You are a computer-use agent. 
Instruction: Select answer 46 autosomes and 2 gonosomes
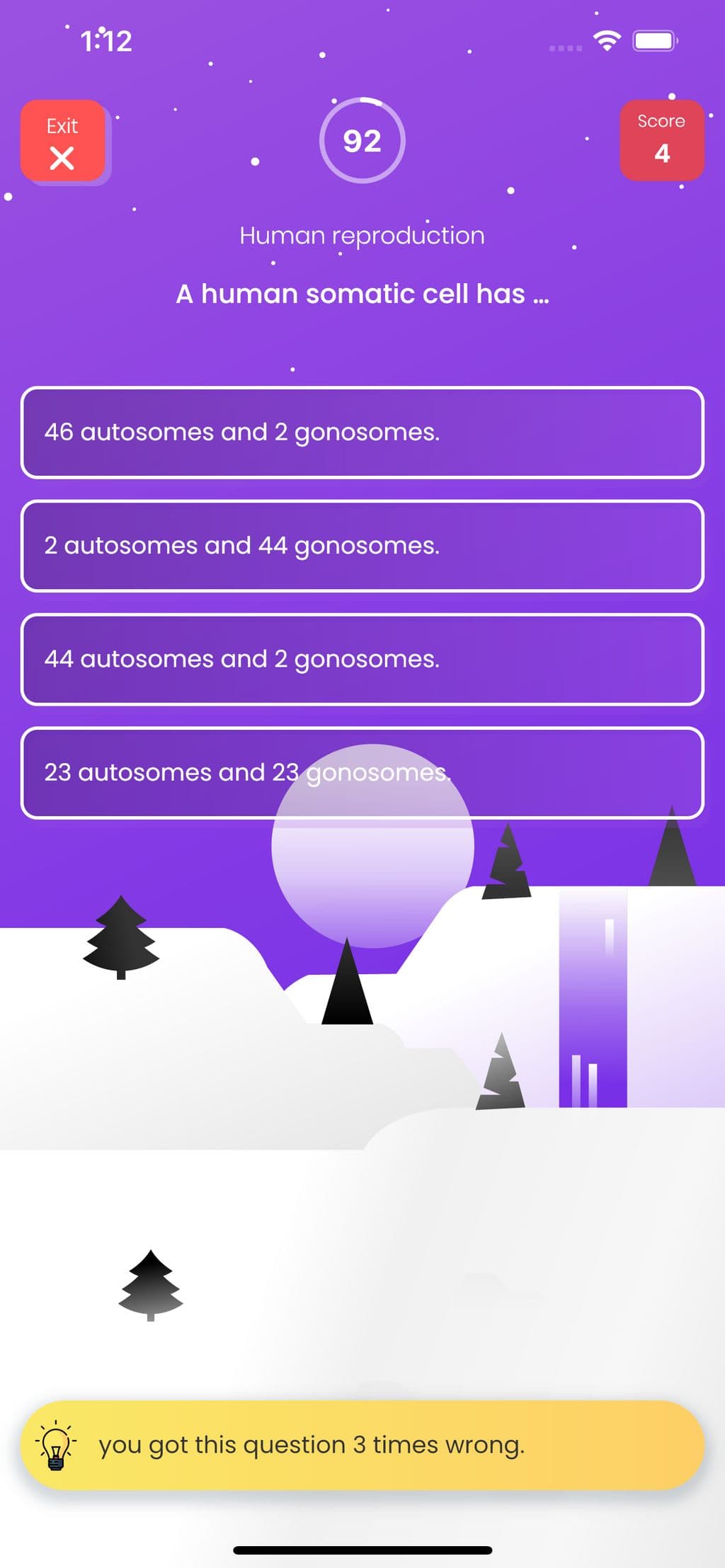(362, 433)
